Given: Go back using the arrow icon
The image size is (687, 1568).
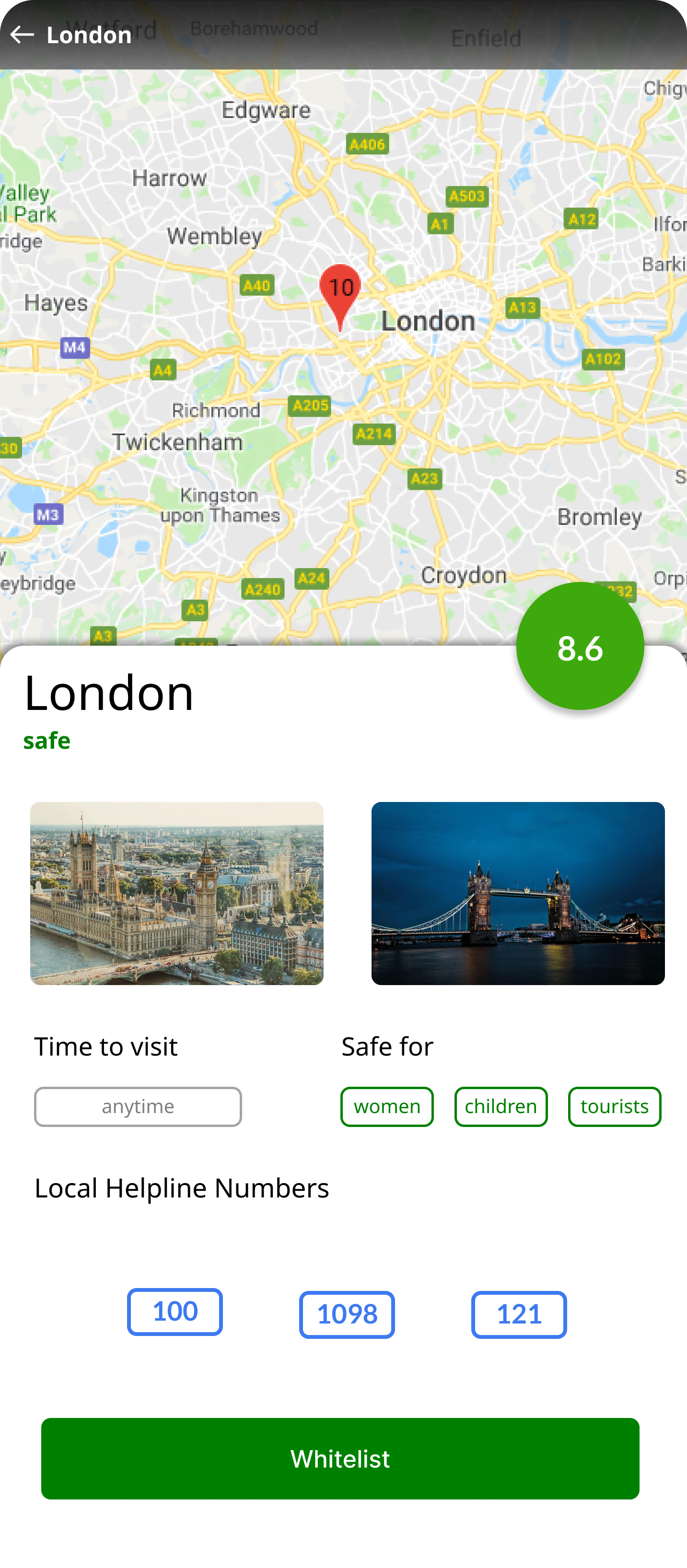Looking at the screenshot, I should (23, 35).
